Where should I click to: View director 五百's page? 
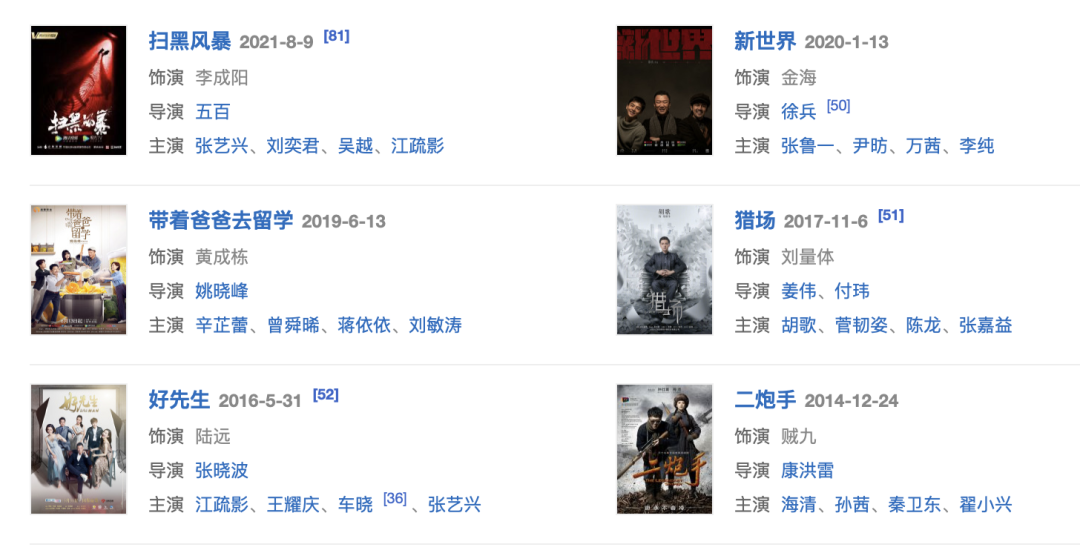[x=212, y=111]
